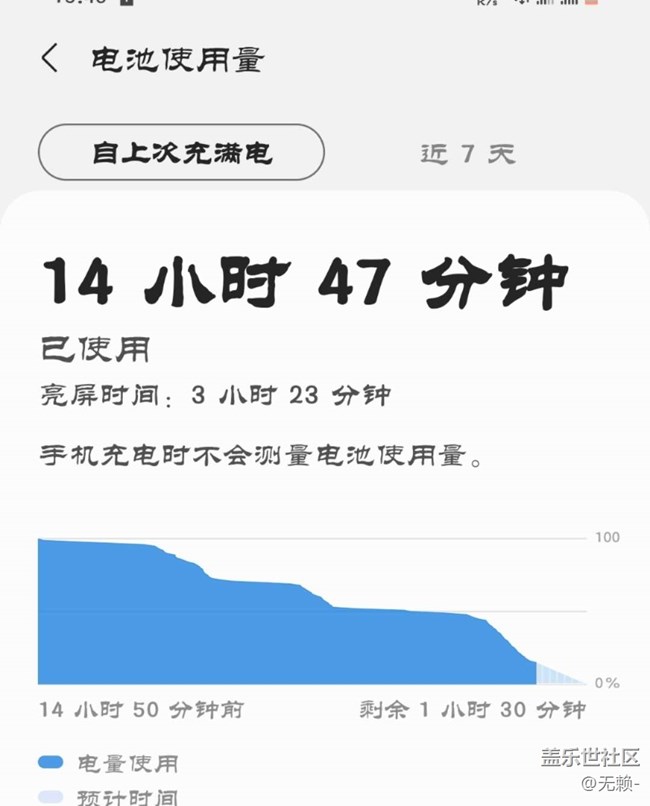This screenshot has width=650, height=806.
Task: Select the 自上次充满电 tab
Action: [181, 153]
